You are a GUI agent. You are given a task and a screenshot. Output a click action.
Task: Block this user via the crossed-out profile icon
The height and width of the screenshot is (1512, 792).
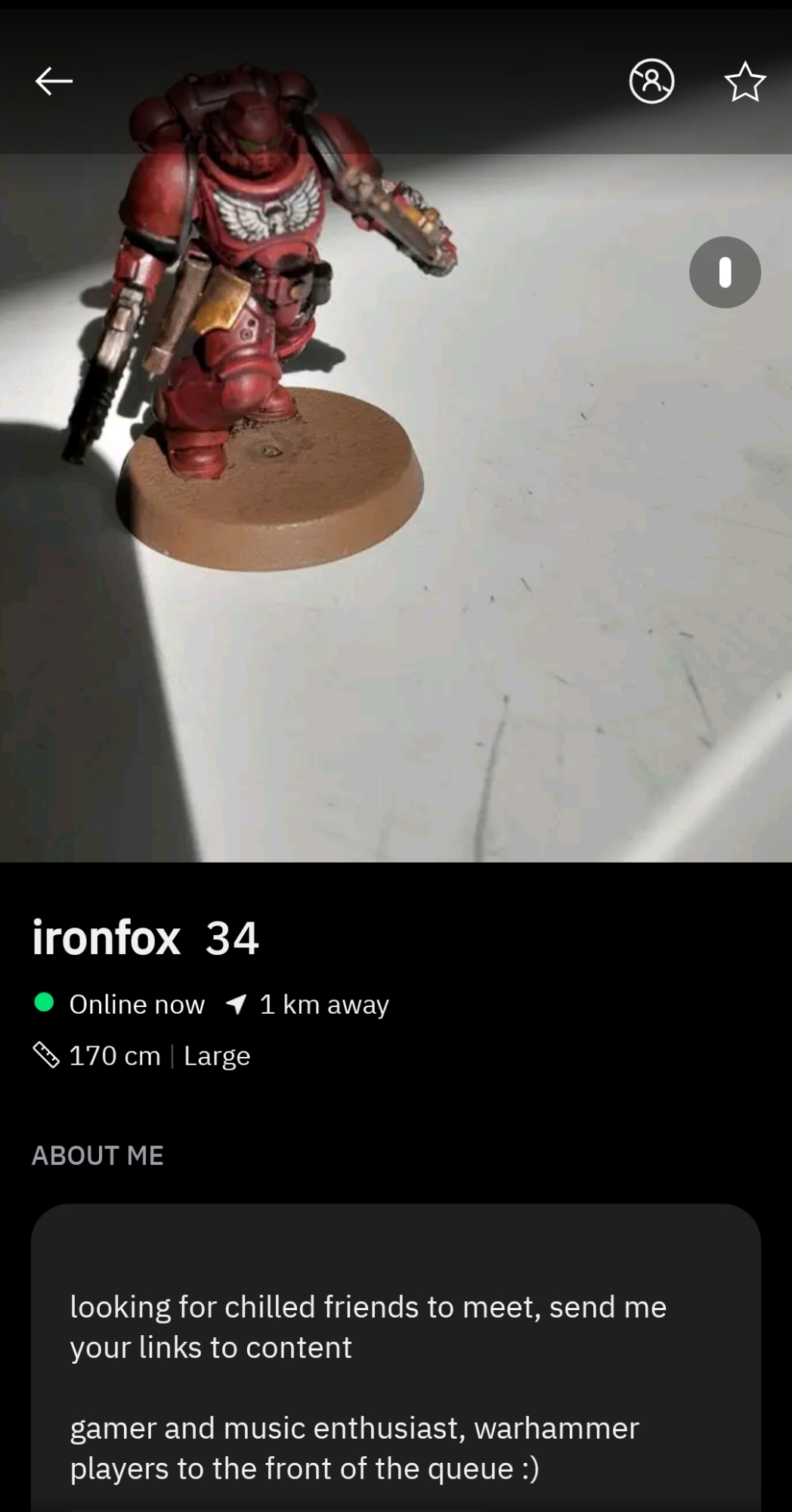[651, 81]
